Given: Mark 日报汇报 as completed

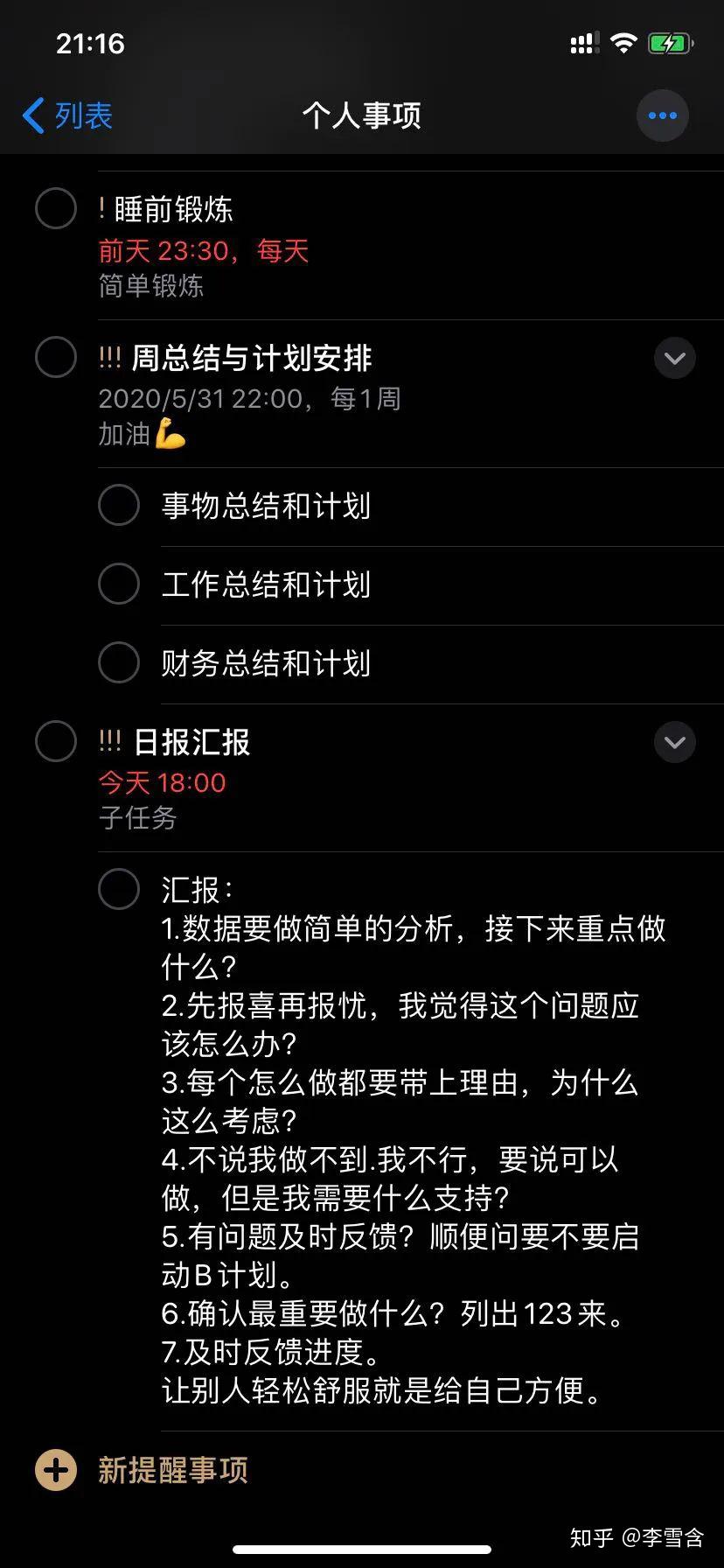Looking at the screenshot, I should [56, 741].
